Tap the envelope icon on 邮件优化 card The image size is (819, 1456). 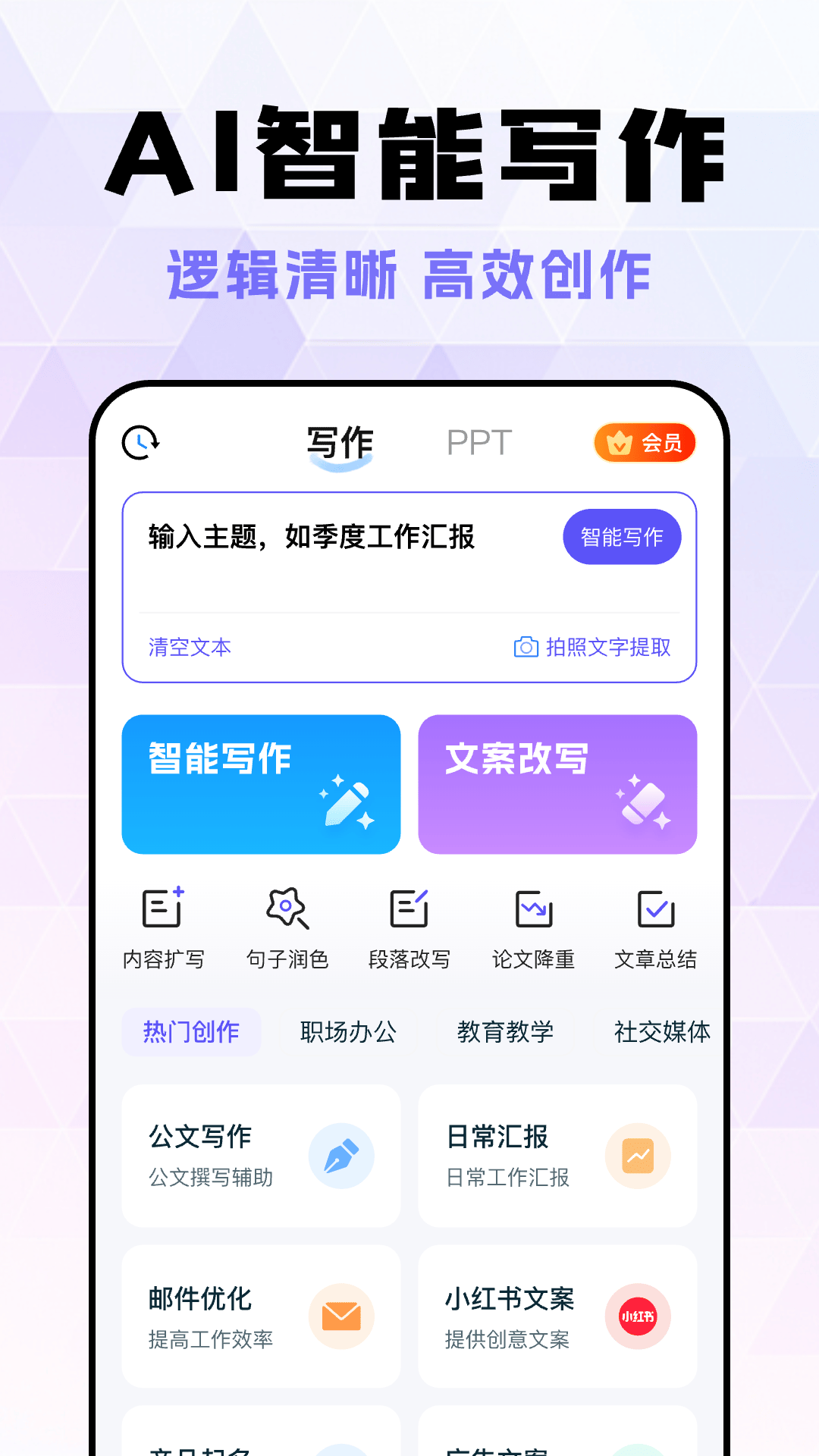click(342, 1316)
